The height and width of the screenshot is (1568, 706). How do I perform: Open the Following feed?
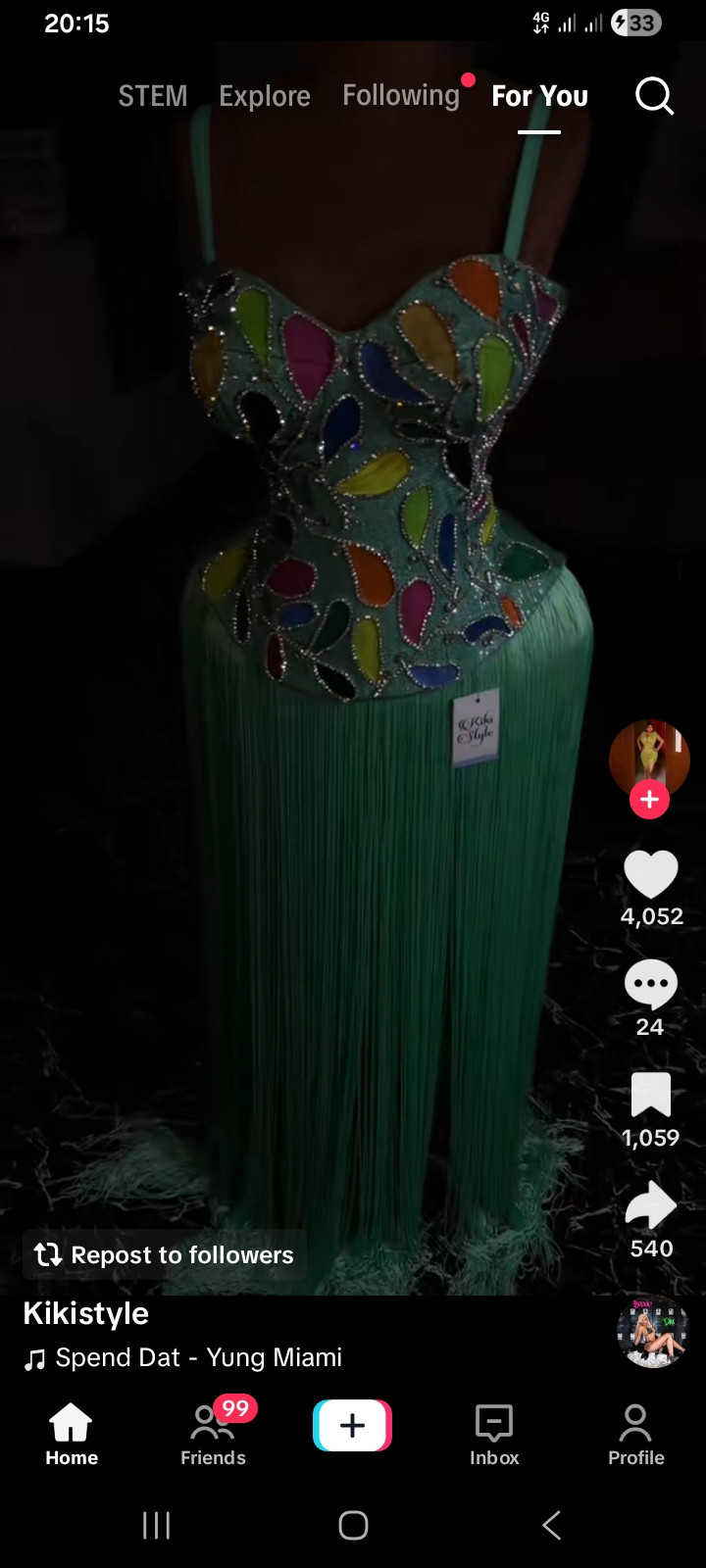click(401, 96)
